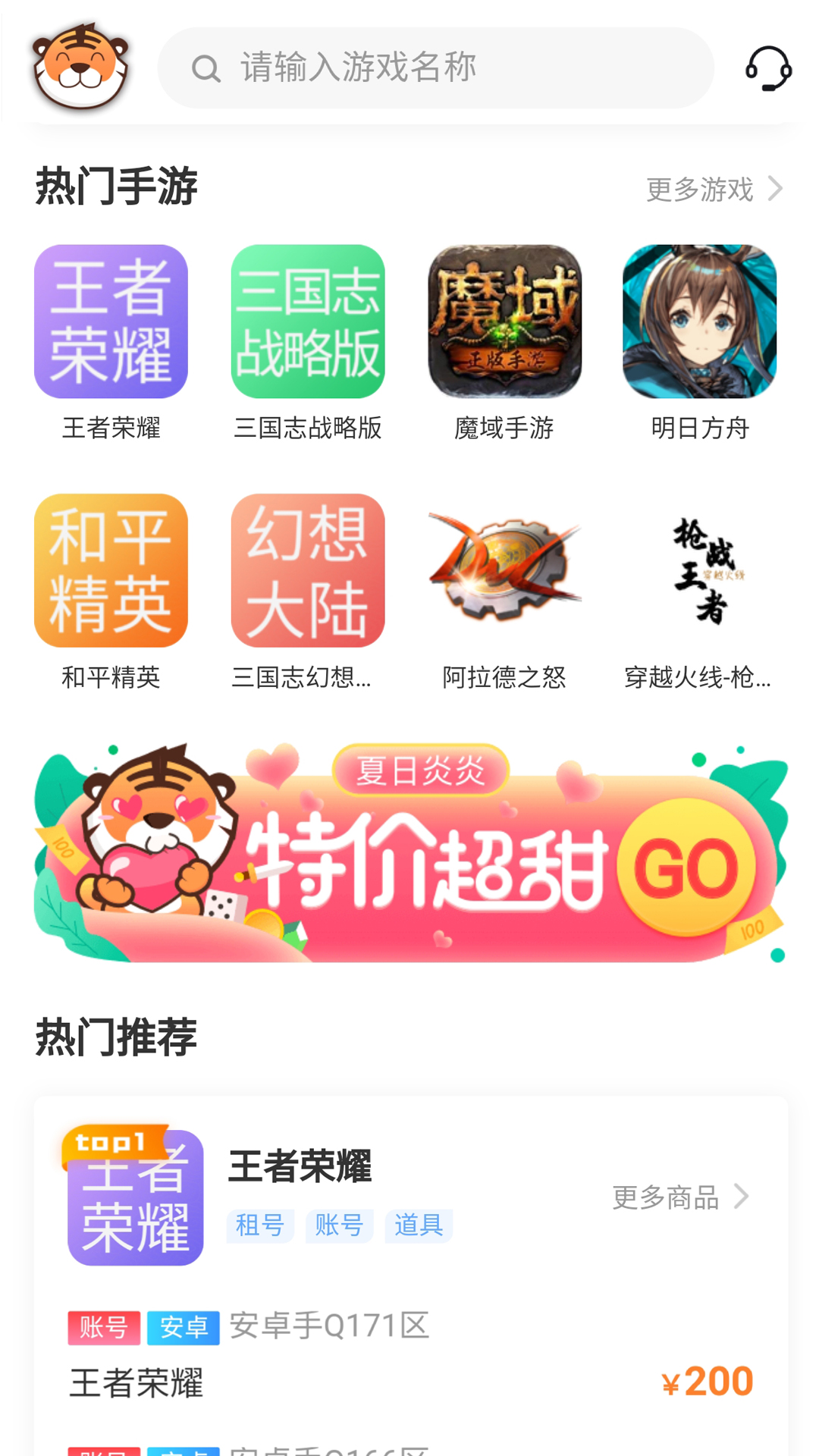Open the 特价超甜 GO promo banner
This screenshot has height=1456, width=819.
[x=409, y=853]
